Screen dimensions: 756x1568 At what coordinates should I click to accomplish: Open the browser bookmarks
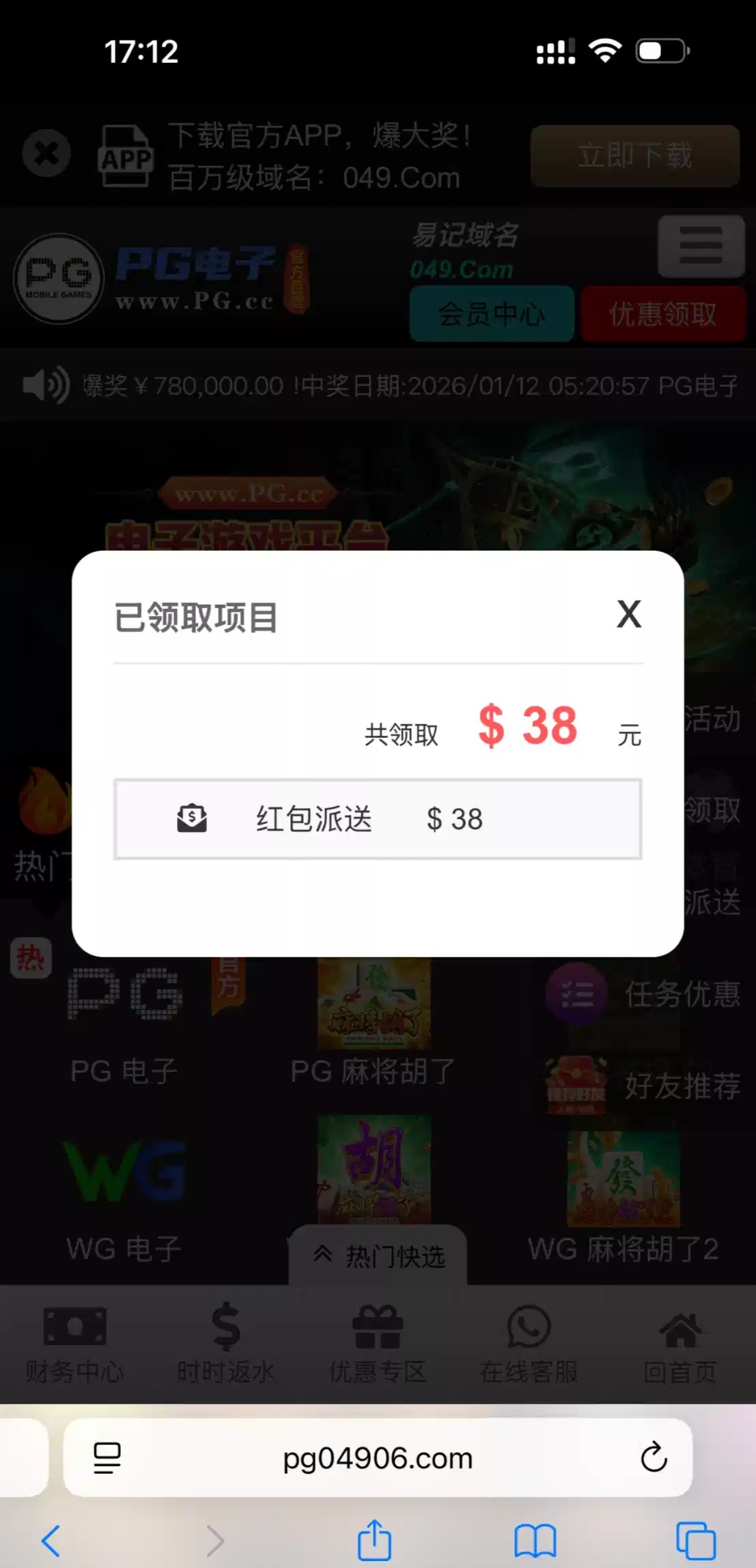(x=535, y=1540)
